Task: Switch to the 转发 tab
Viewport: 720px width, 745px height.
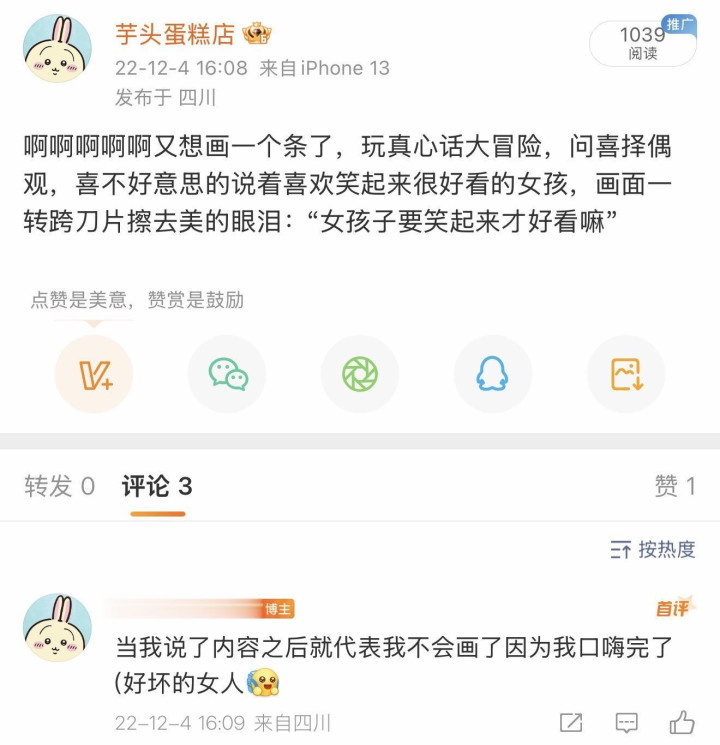Action: [60, 487]
